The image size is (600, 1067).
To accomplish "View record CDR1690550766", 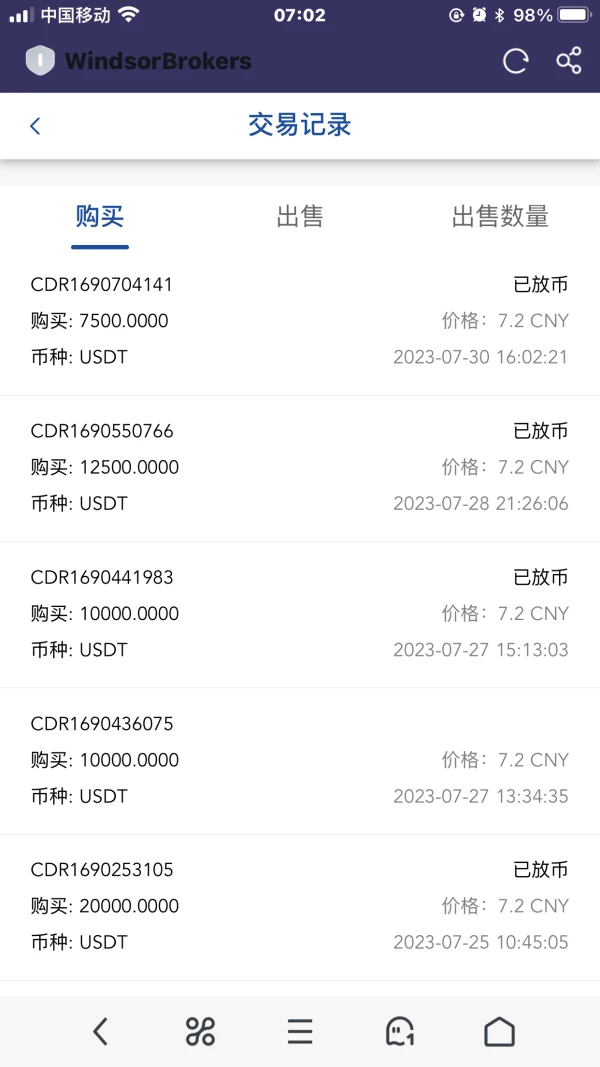I will (300, 467).
